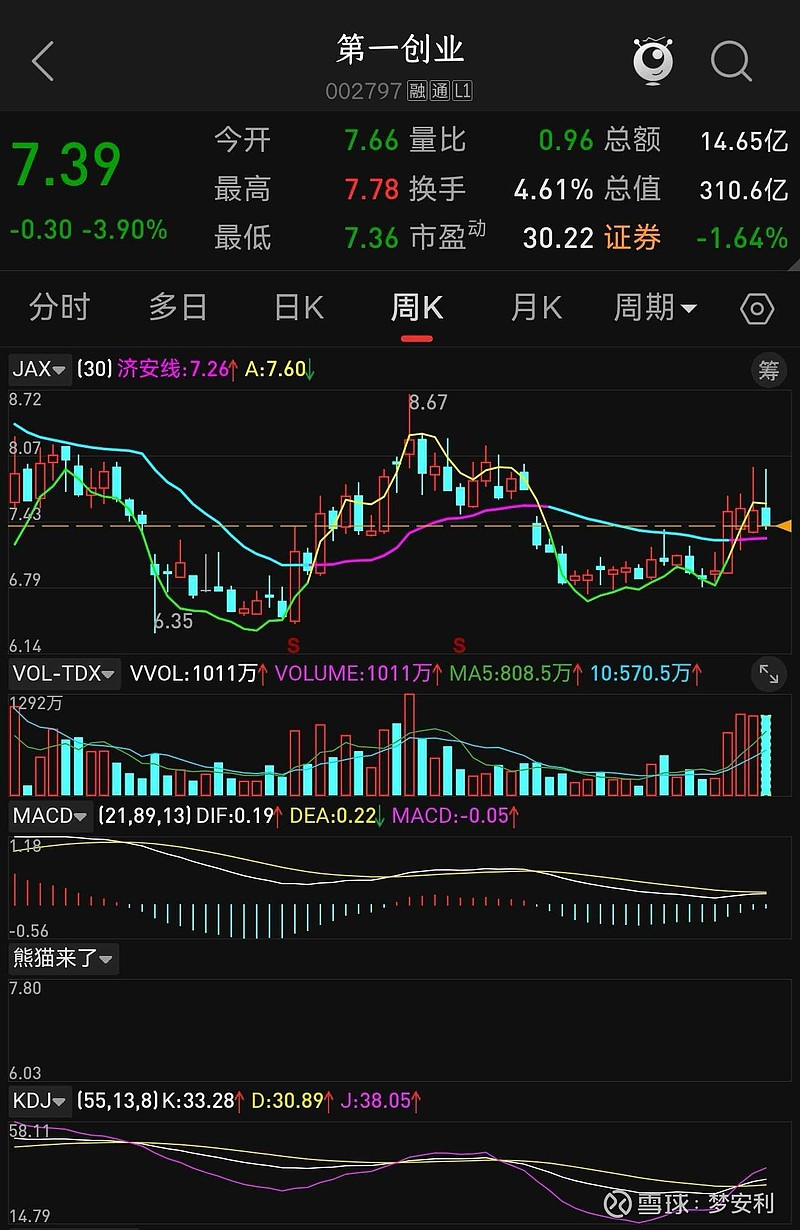Tap the mascot icon beside search

coord(655,60)
